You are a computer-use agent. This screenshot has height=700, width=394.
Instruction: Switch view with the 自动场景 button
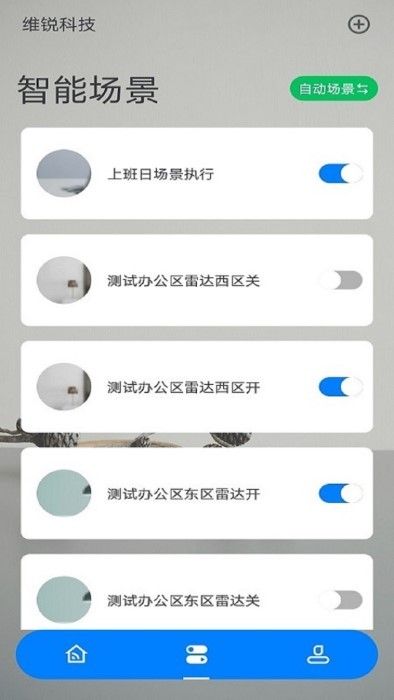(334, 88)
